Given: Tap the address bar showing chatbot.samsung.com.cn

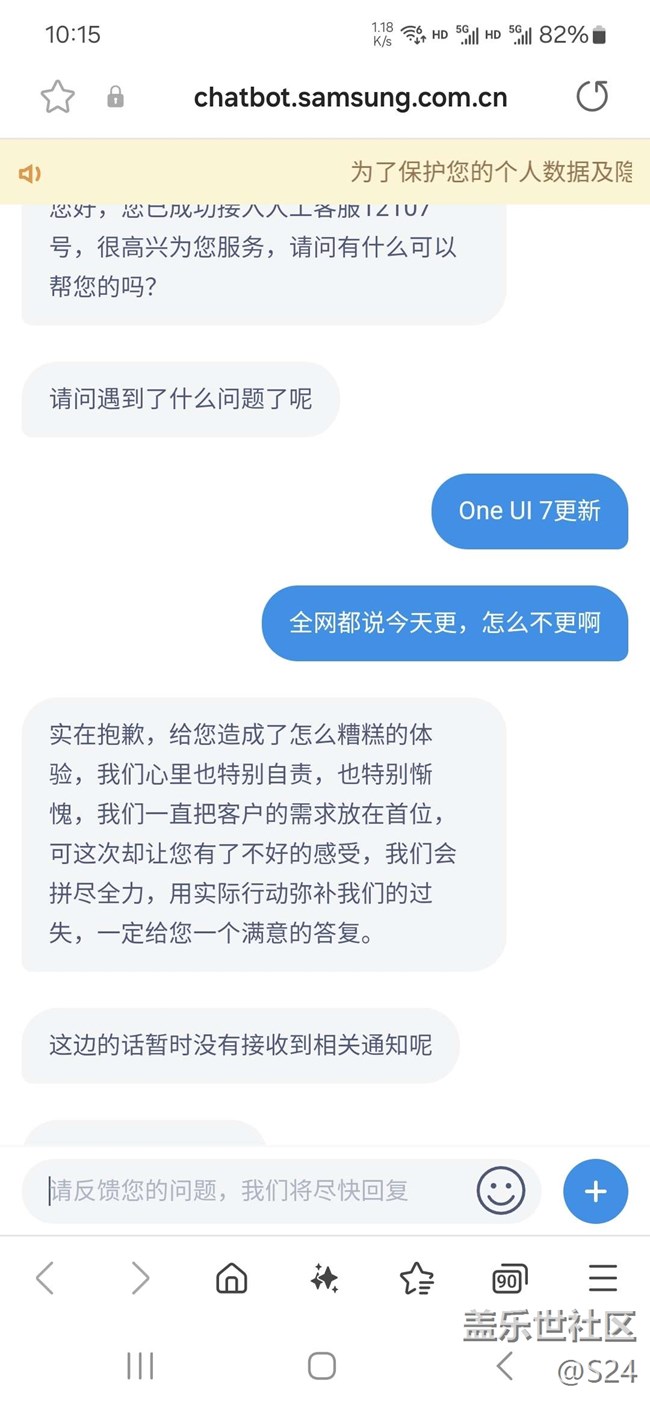Looking at the screenshot, I should pos(350,97).
